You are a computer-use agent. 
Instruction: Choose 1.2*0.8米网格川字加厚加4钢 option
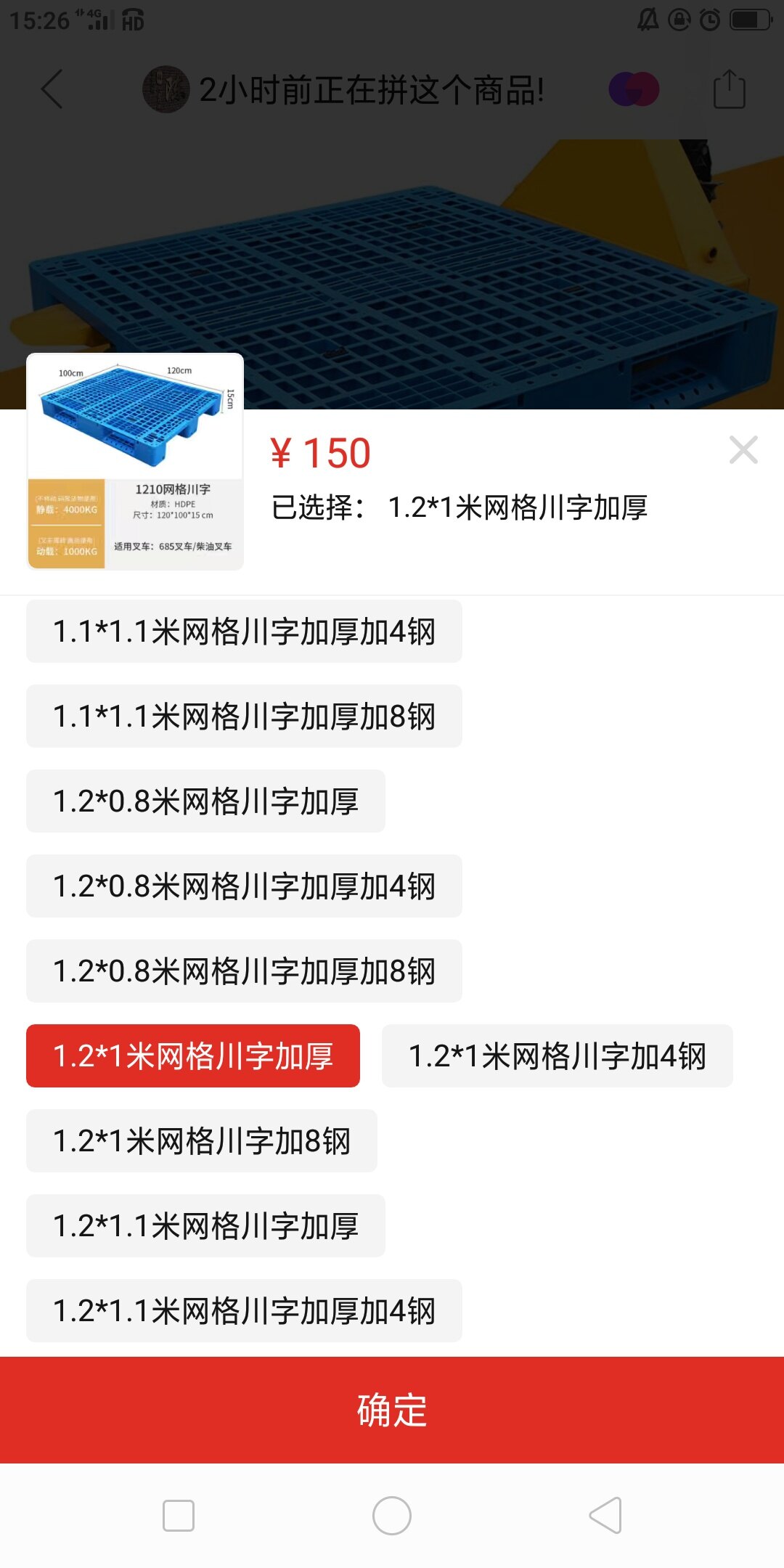[244, 886]
